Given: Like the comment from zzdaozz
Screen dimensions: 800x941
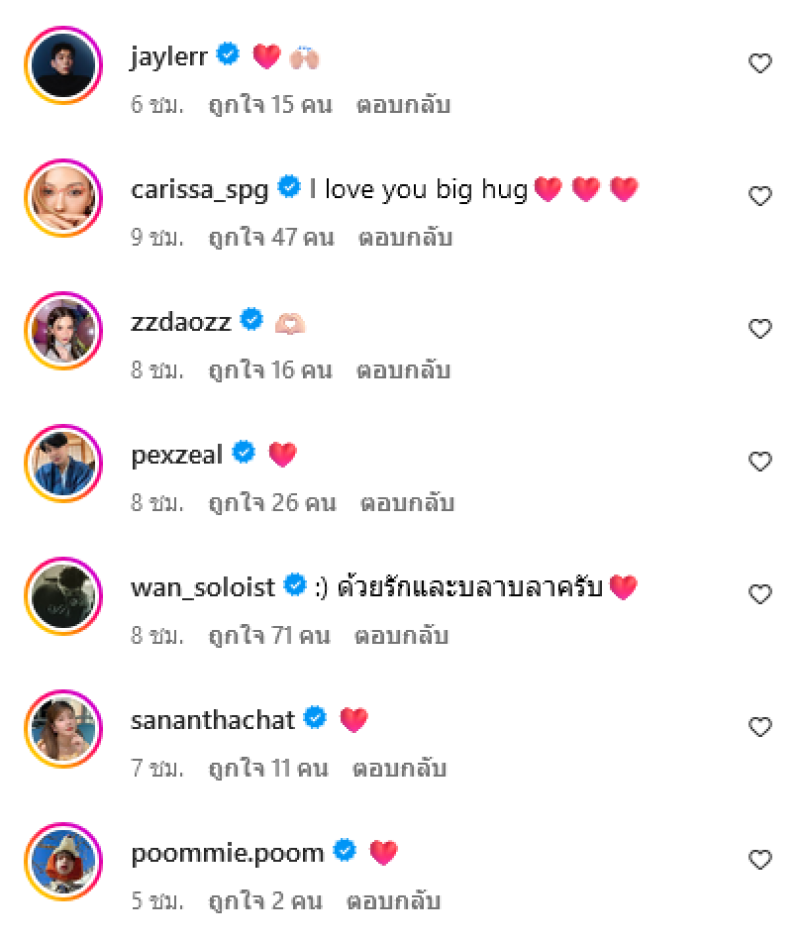Looking at the screenshot, I should click(x=760, y=329).
